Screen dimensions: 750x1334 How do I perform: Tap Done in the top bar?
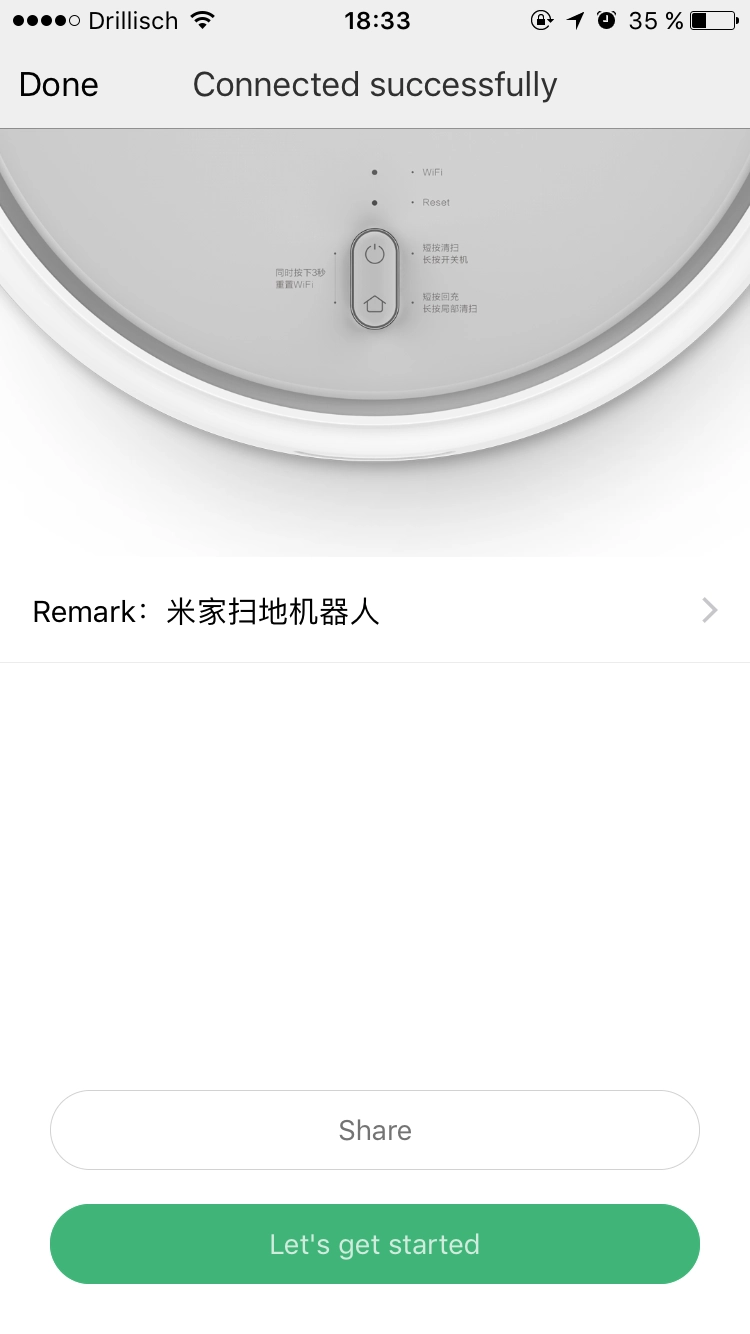point(59,85)
